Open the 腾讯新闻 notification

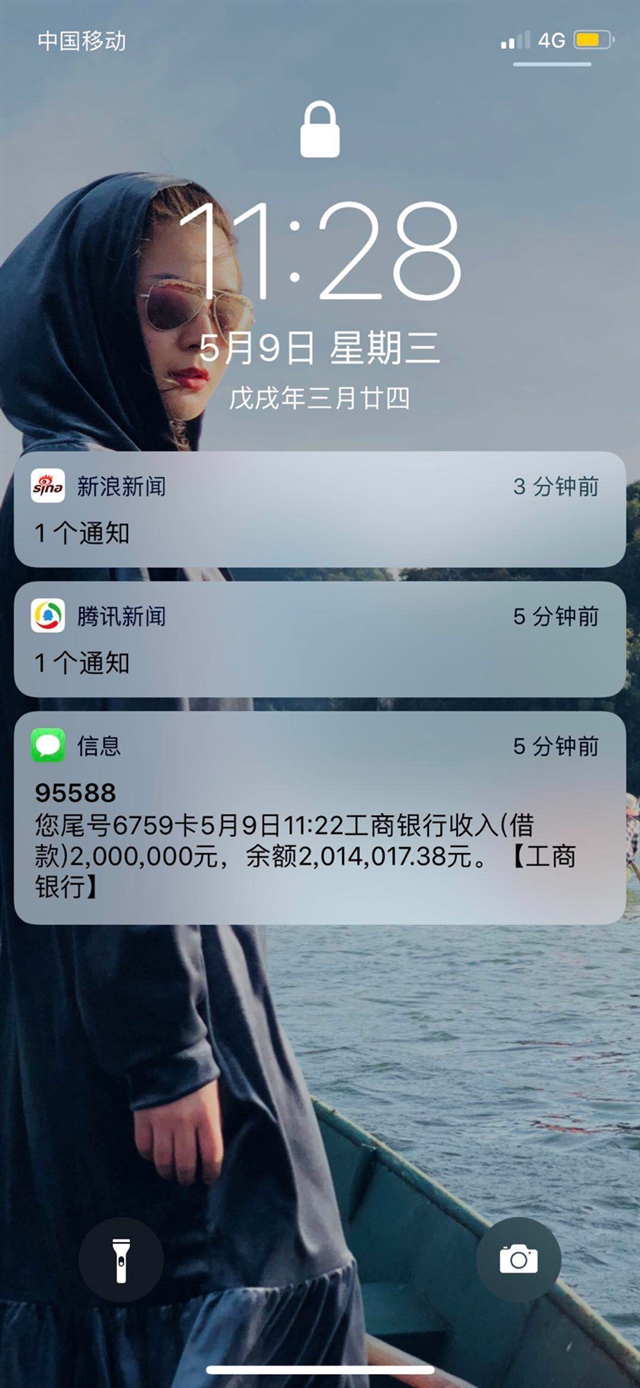[320, 640]
